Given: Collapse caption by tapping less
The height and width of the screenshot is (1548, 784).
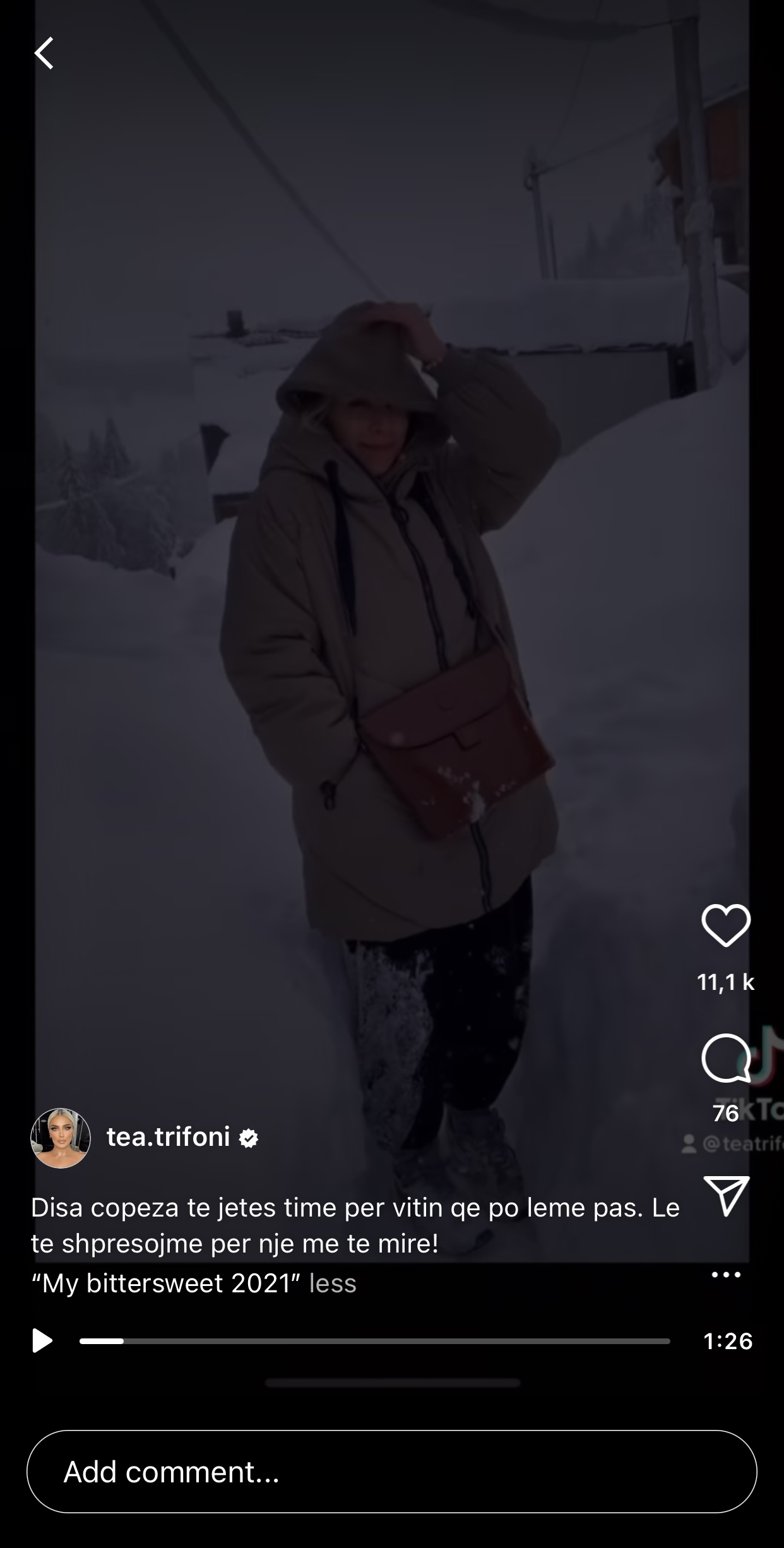Looking at the screenshot, I should pos(333,1283).
